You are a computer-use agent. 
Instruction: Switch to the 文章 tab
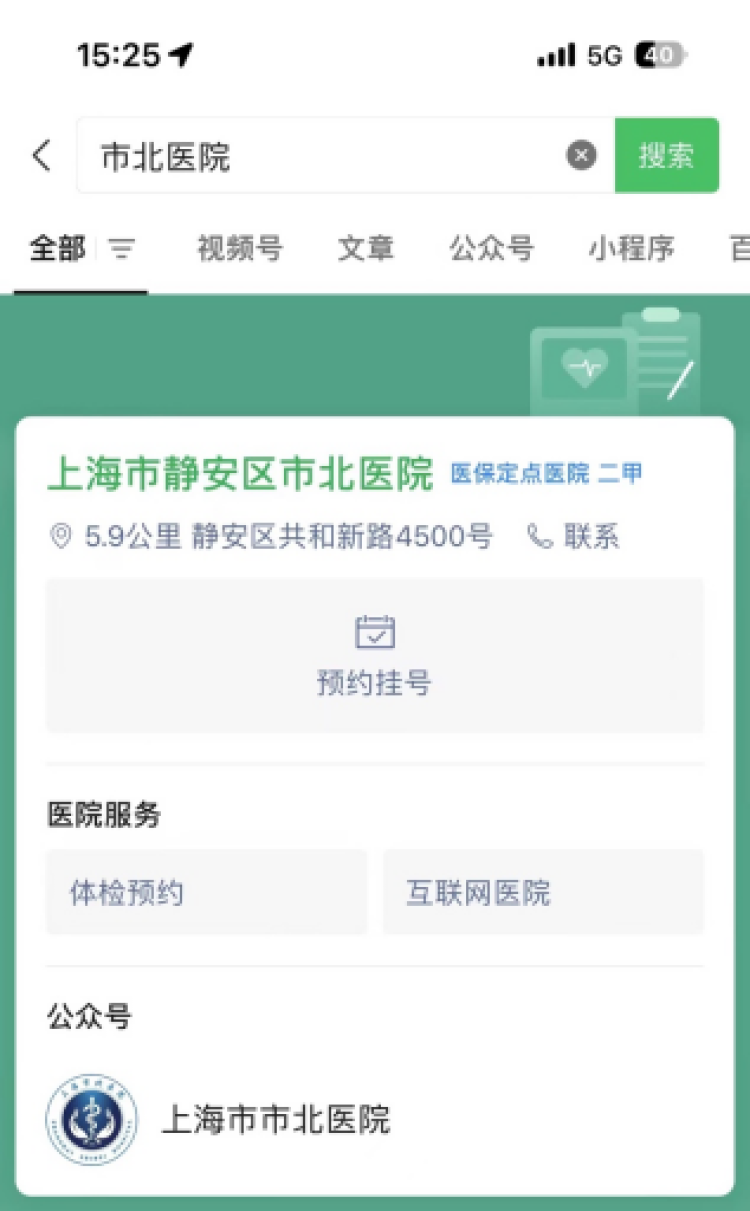[365, 248]
